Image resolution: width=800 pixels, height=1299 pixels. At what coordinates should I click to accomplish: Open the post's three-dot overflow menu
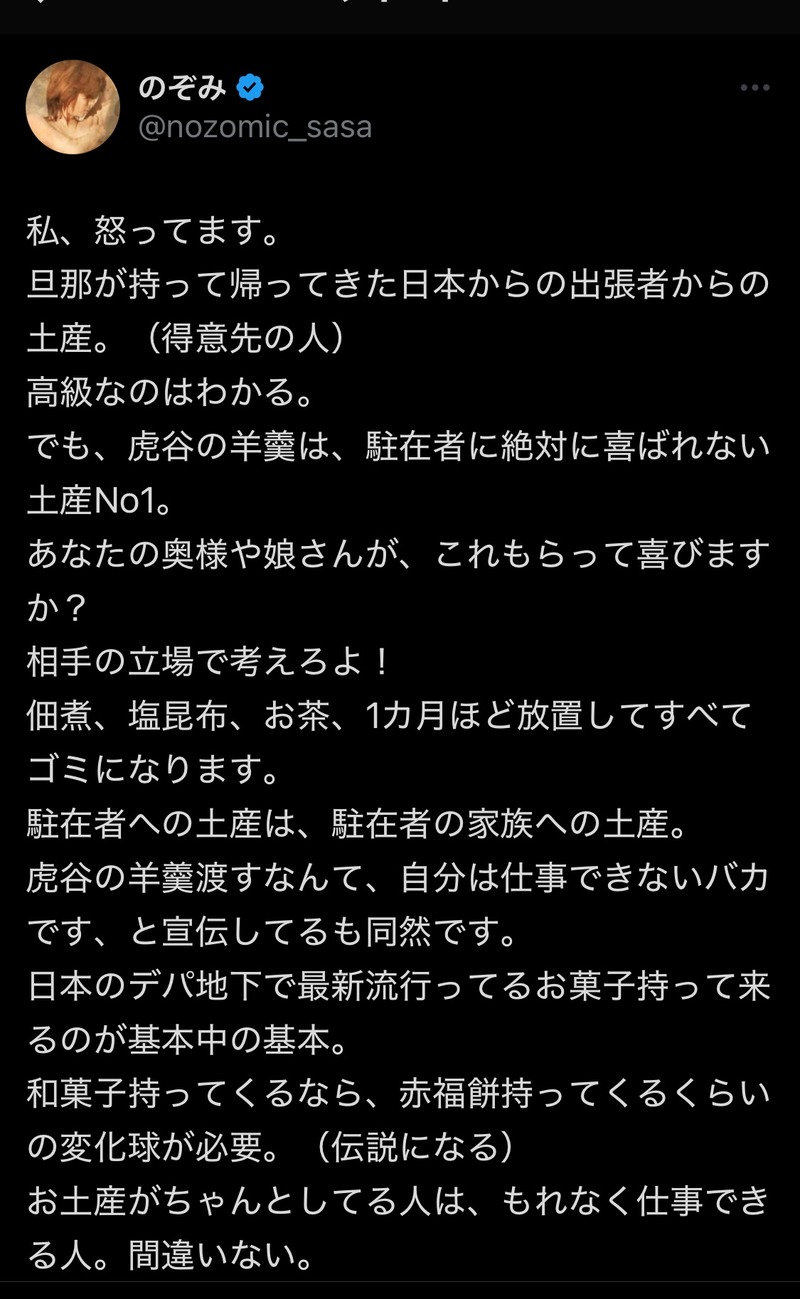(x=754, y=88)
